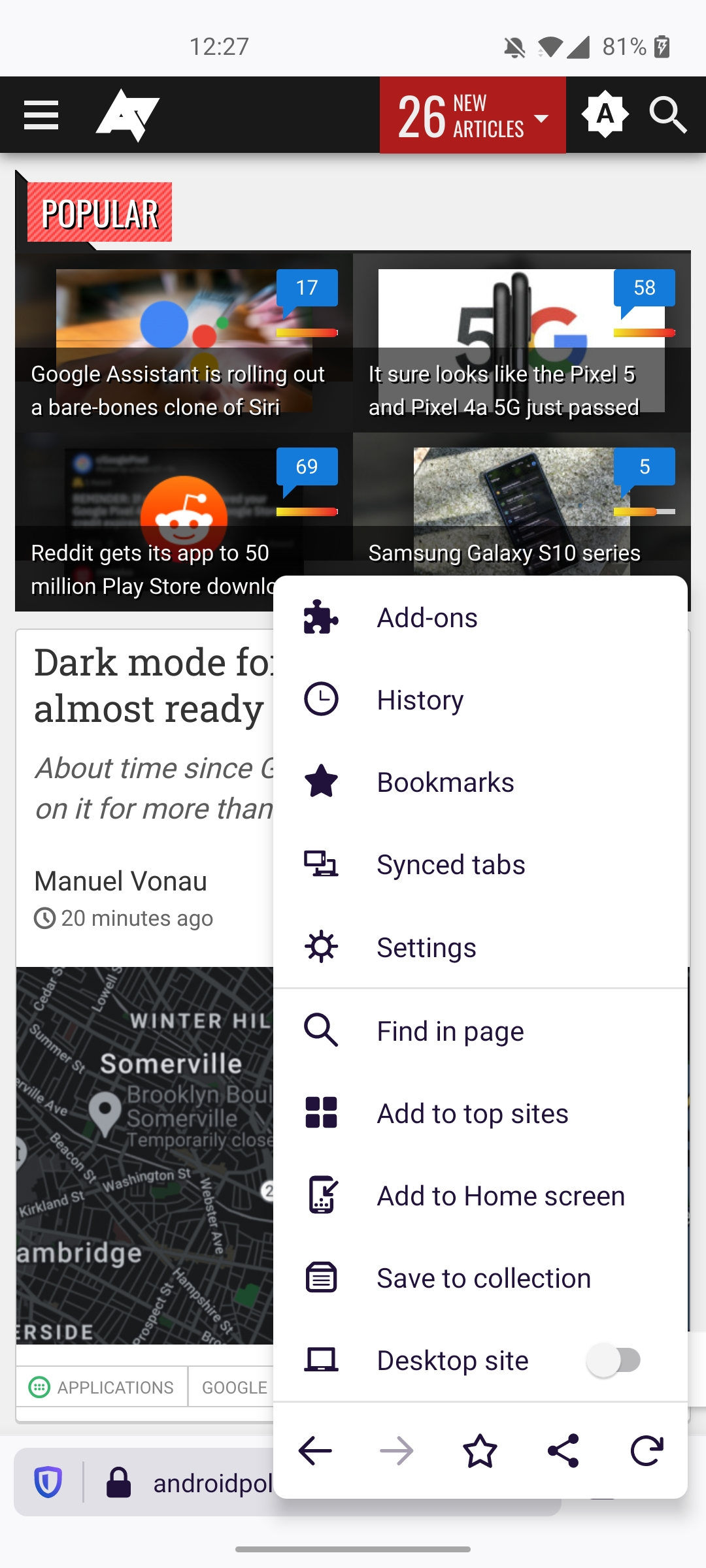This screenshot has width=706, height=1568.
Task: Open the navigation hamburger menu
Action: click(x=41, y=114)
